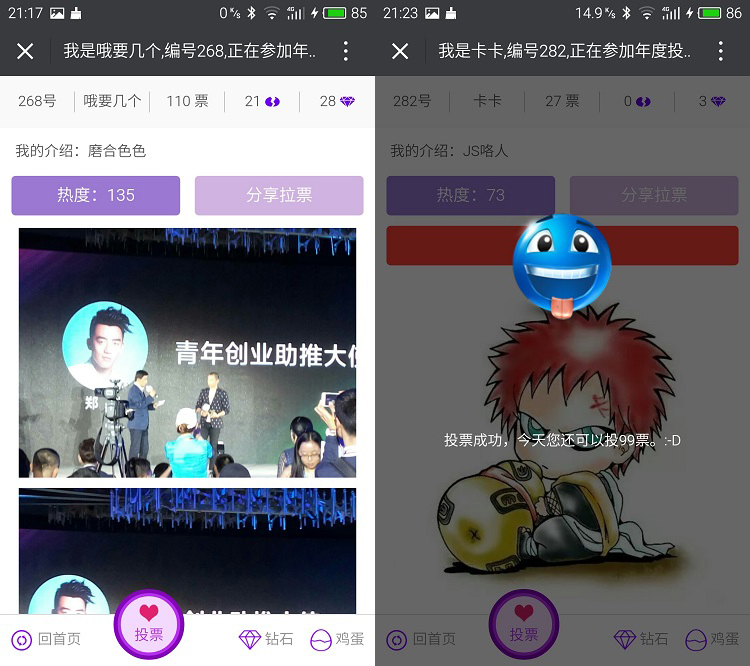This screenshot has height=666, width=750.
Task: Open overflow menu on entry 268 page
Action: (346, 51)
